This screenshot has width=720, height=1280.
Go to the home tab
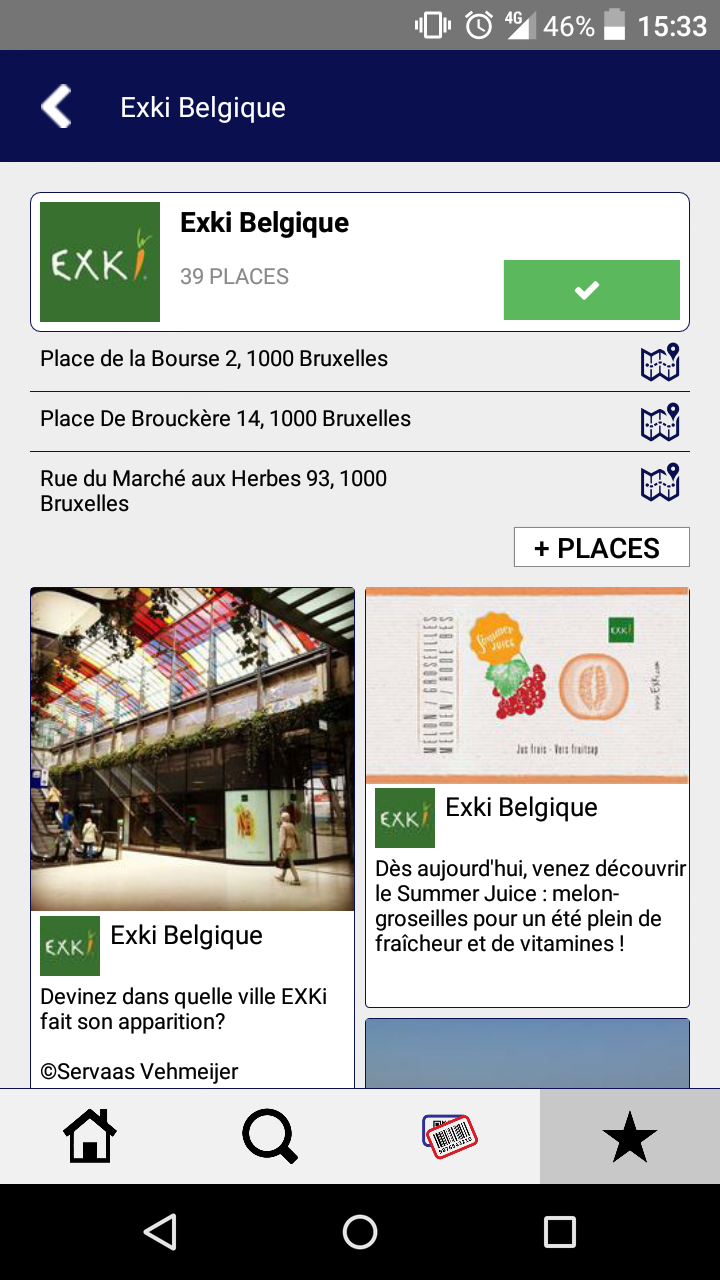tap(90, 1137)
